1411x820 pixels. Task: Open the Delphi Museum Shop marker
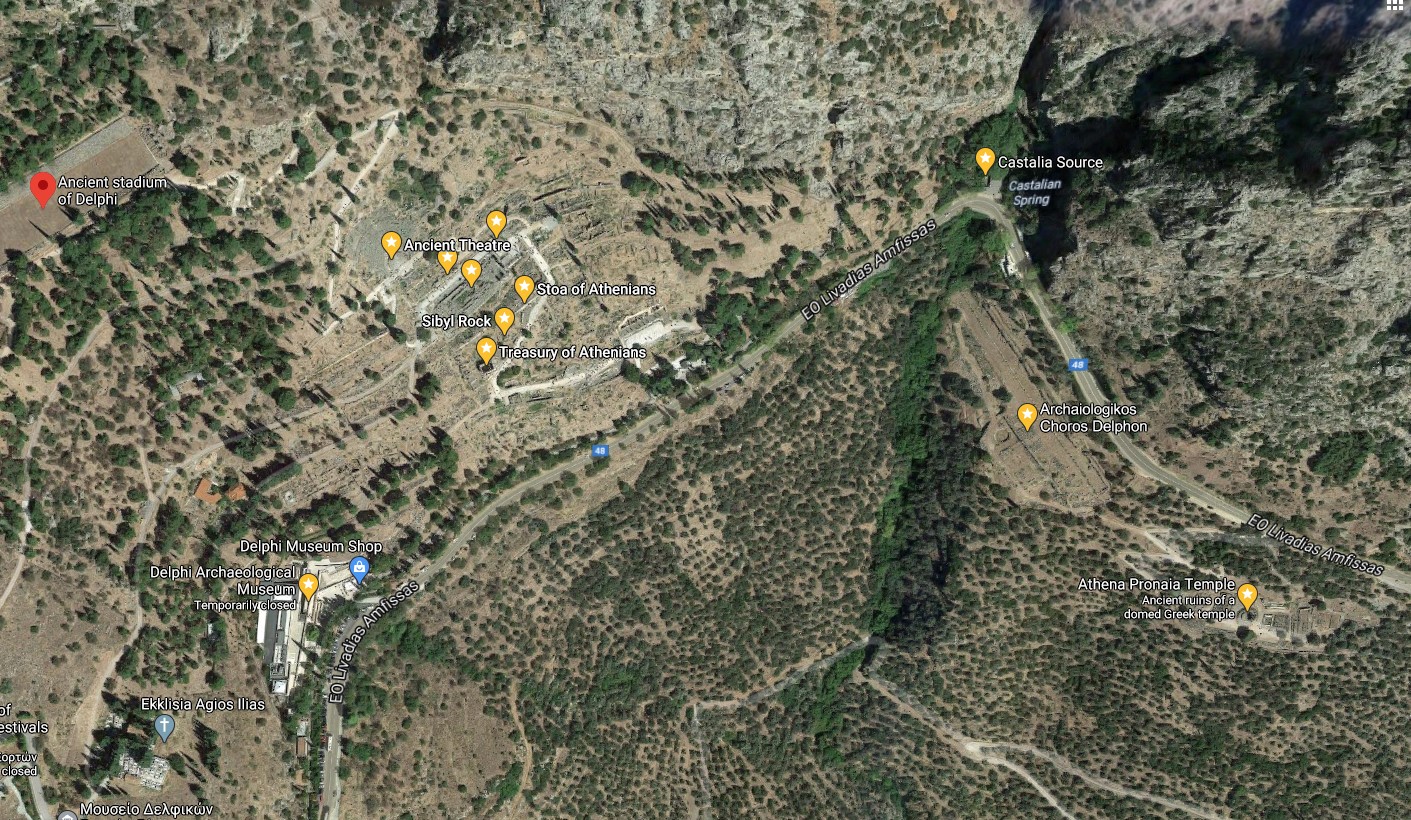[x=359, y=569]
